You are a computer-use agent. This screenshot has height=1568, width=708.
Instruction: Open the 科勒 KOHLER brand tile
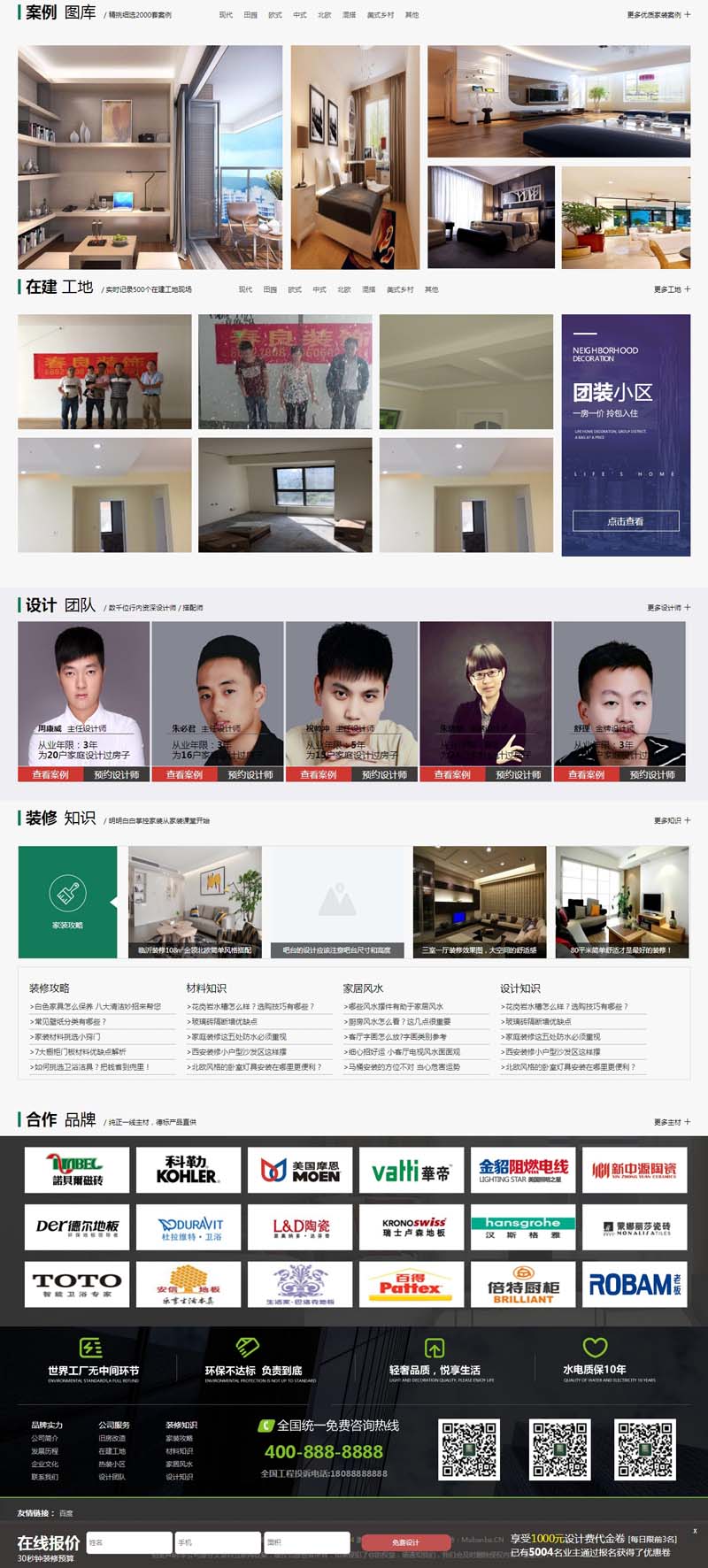point(188,1170)
